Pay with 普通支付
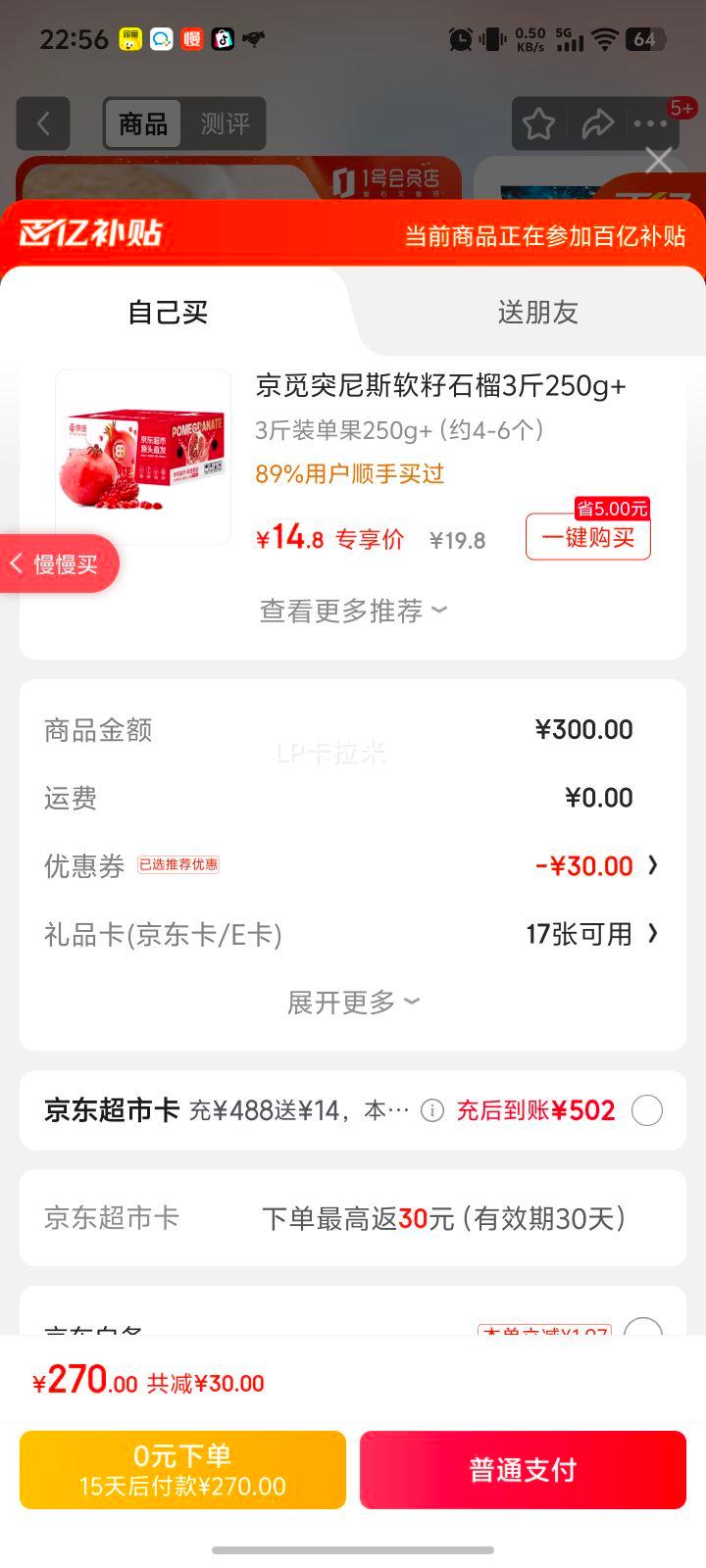 [523, 1470]
